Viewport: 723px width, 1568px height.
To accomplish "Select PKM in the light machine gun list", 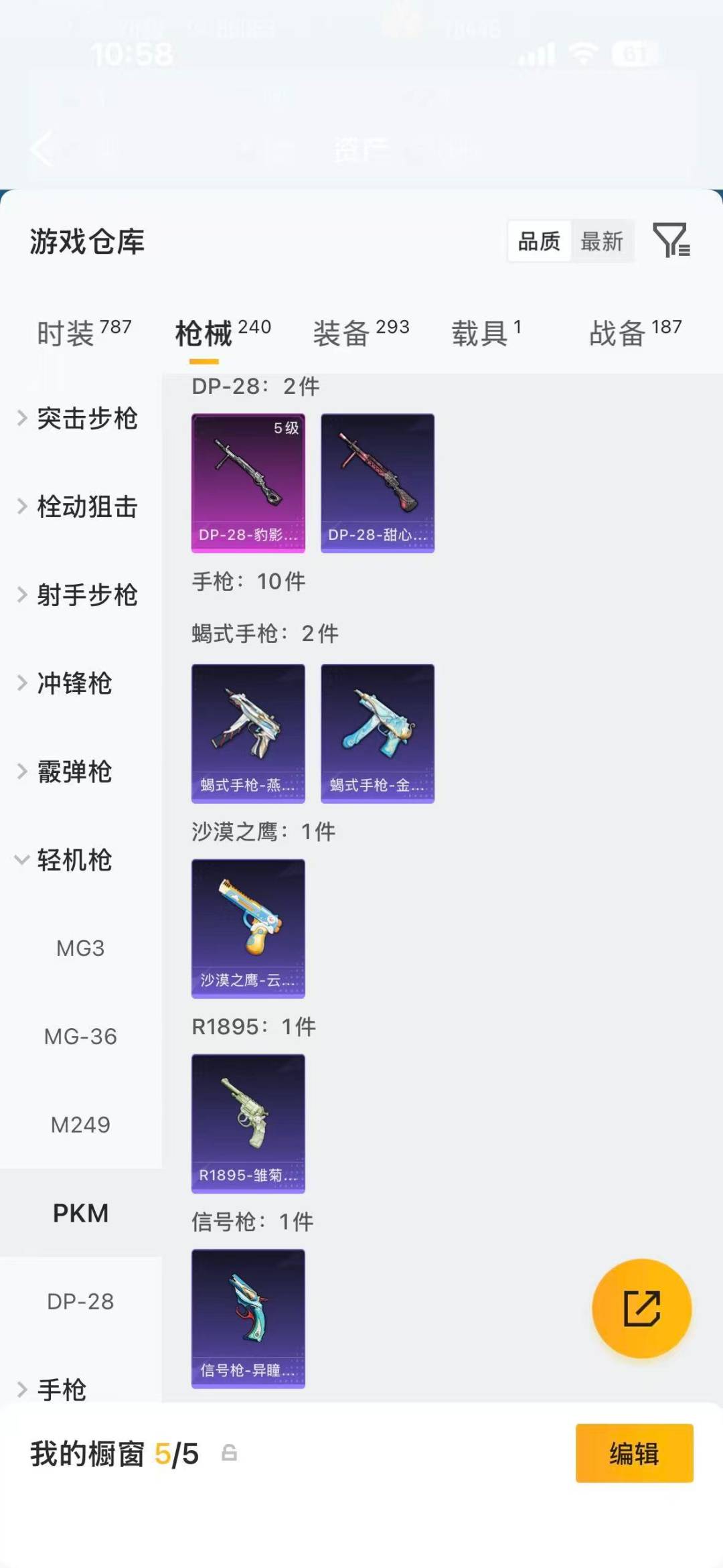I will coord(82,1214).
